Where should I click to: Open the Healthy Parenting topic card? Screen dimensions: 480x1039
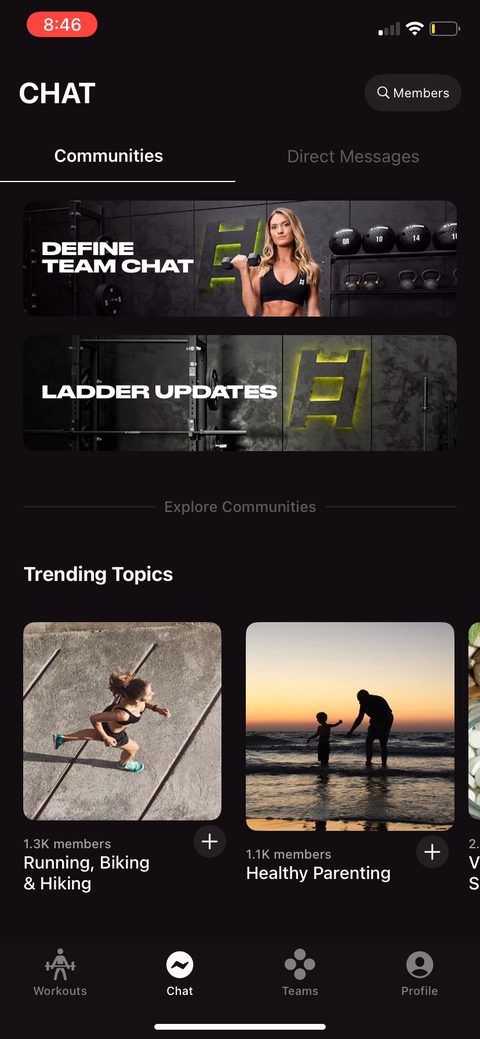pyautogui.click(x=350, y=726)
